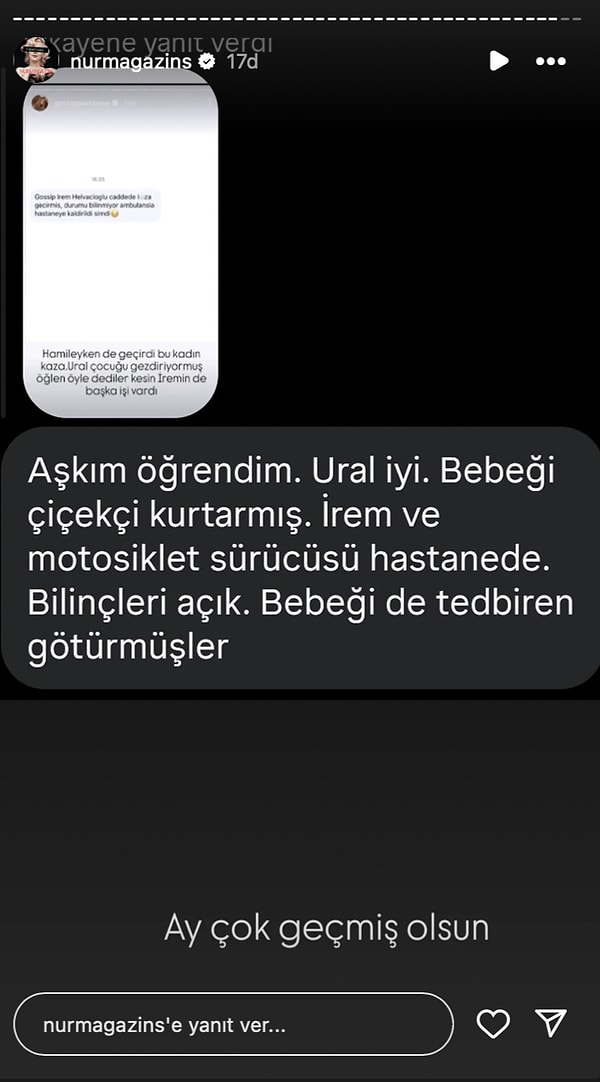Like this story with the heart
The image size is (600, 1082).
[x=493, y=1023]
